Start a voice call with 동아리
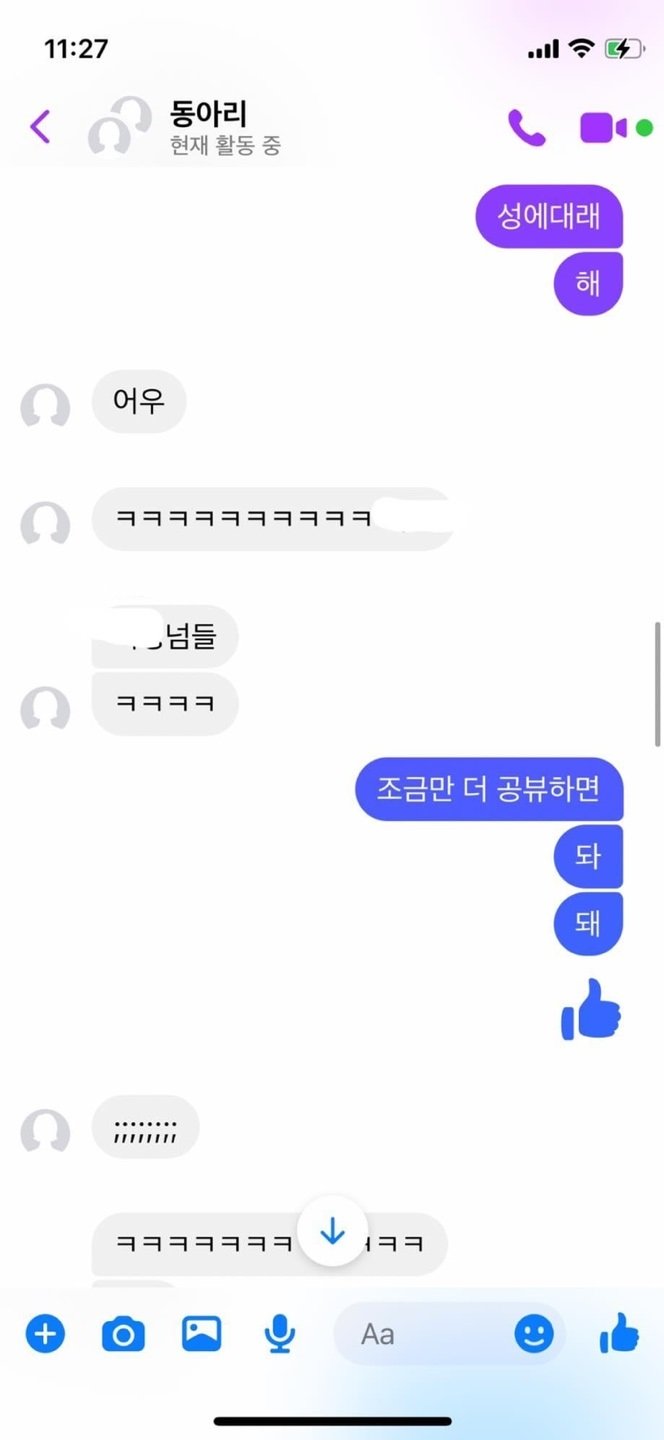The image size is (664, 1440). coord(526,128)
